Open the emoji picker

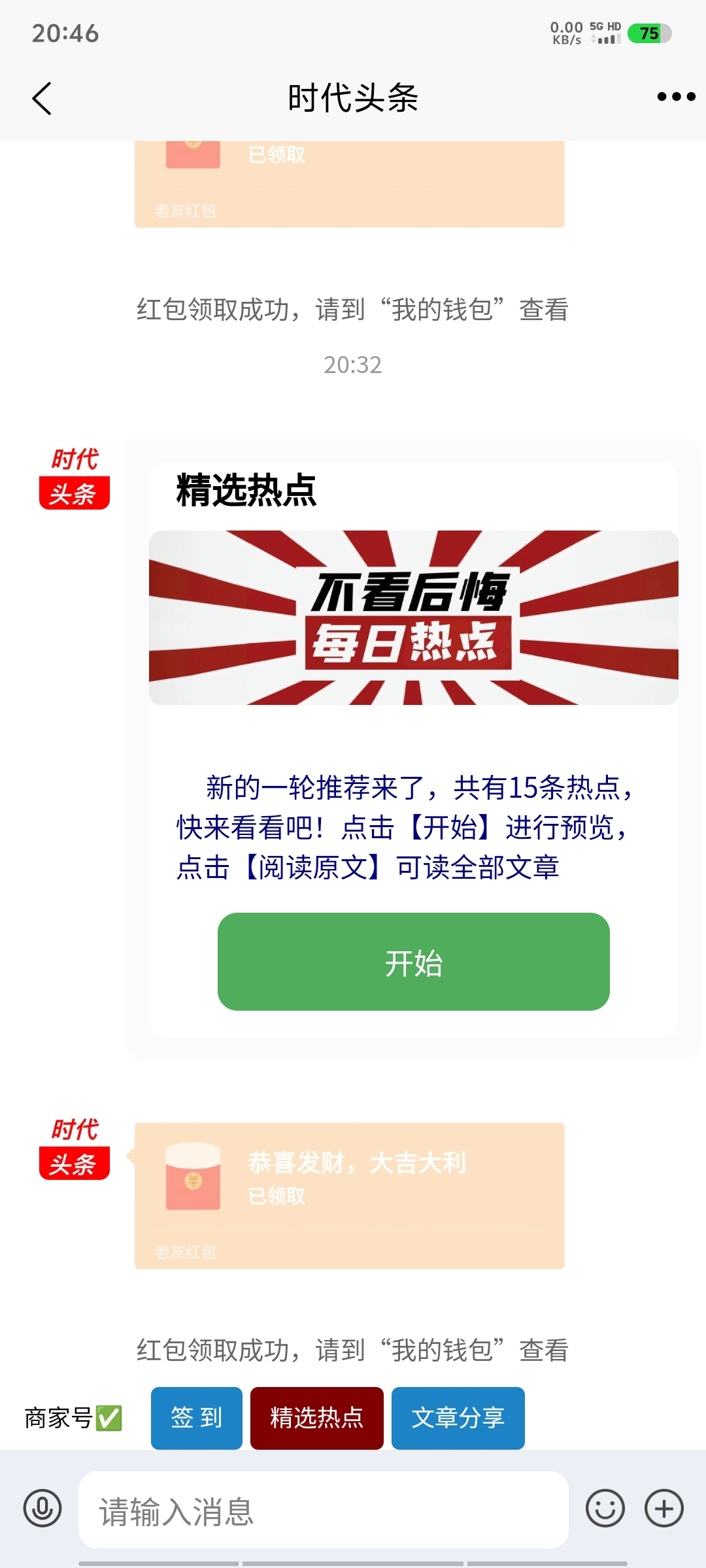pos(605,1509)
